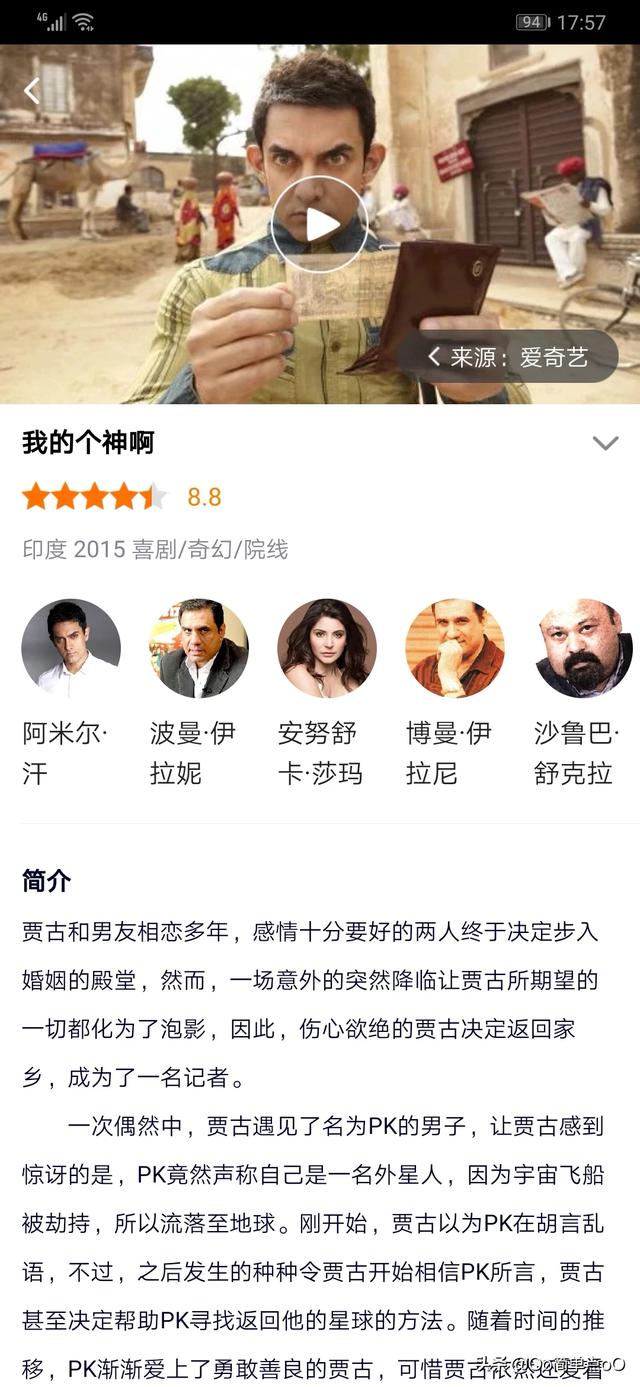Open actor 阿米尔·汗's profile
The height and width of the screenshot is (1387, 640).
(71, 649)
